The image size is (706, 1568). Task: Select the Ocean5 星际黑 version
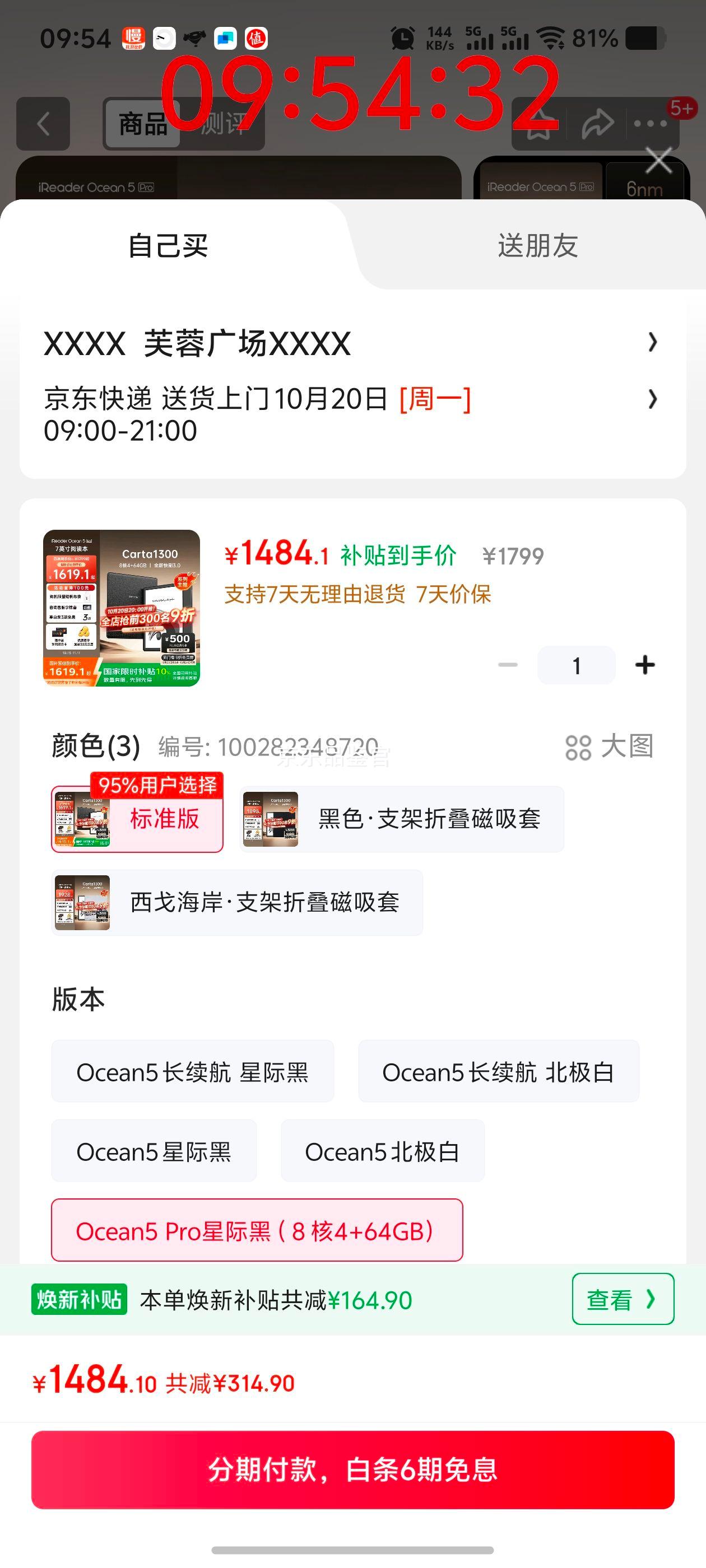coord(154,1151)
